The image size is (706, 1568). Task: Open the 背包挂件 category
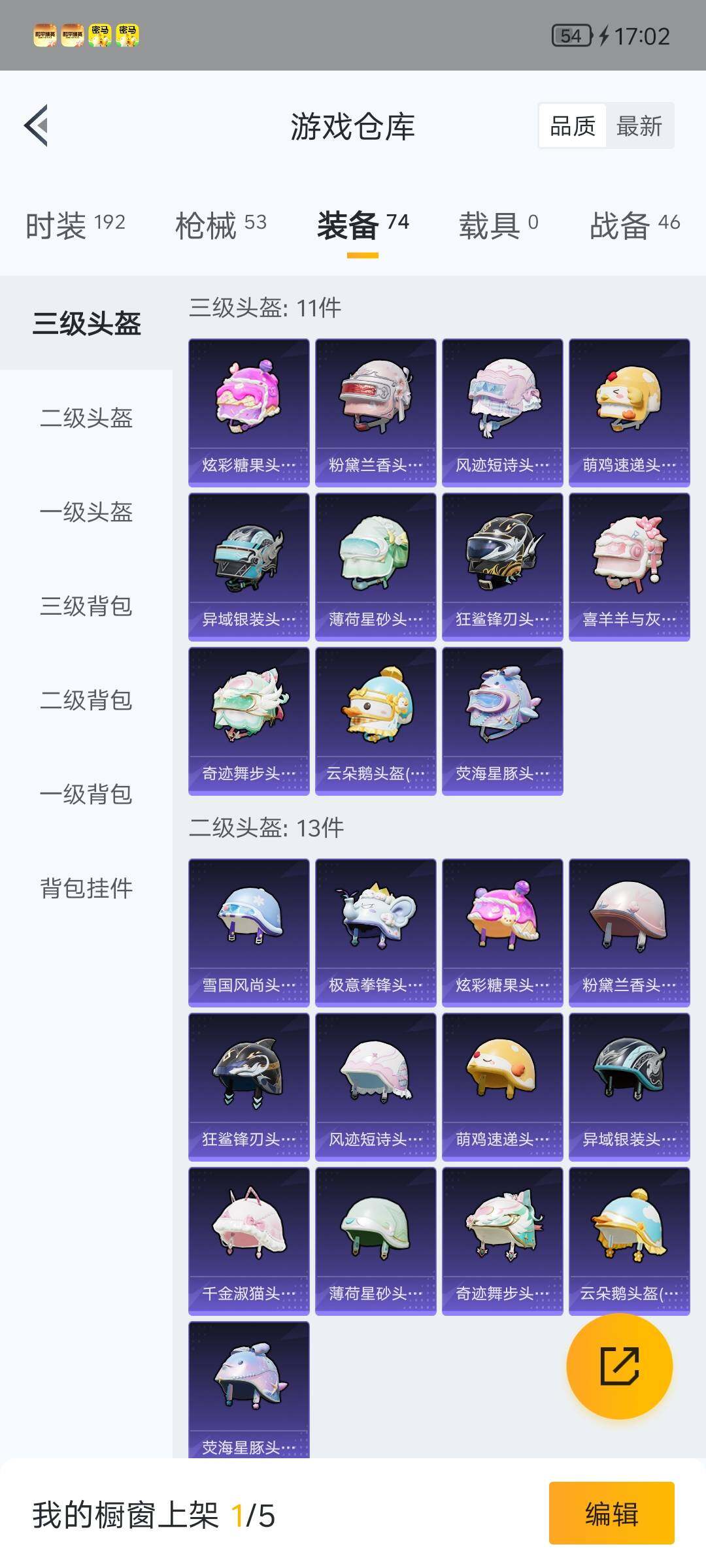pos(86,889)
